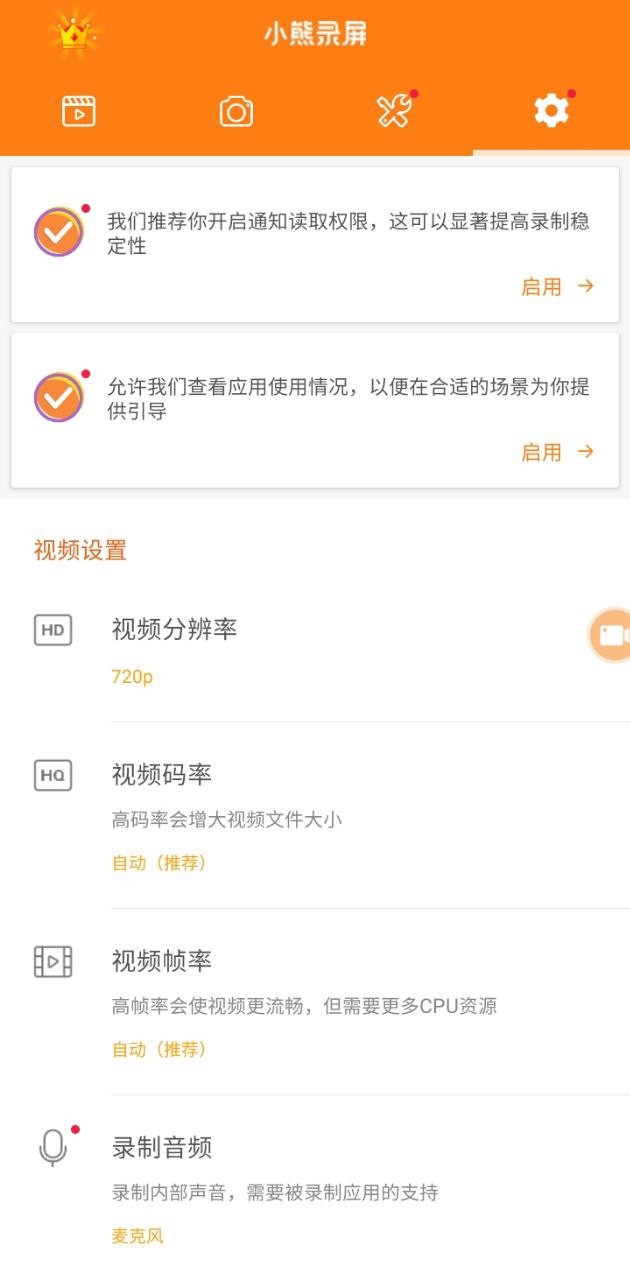The image size is (630, 1280).
Task: Enable app usage access permission
Action: 557,452
